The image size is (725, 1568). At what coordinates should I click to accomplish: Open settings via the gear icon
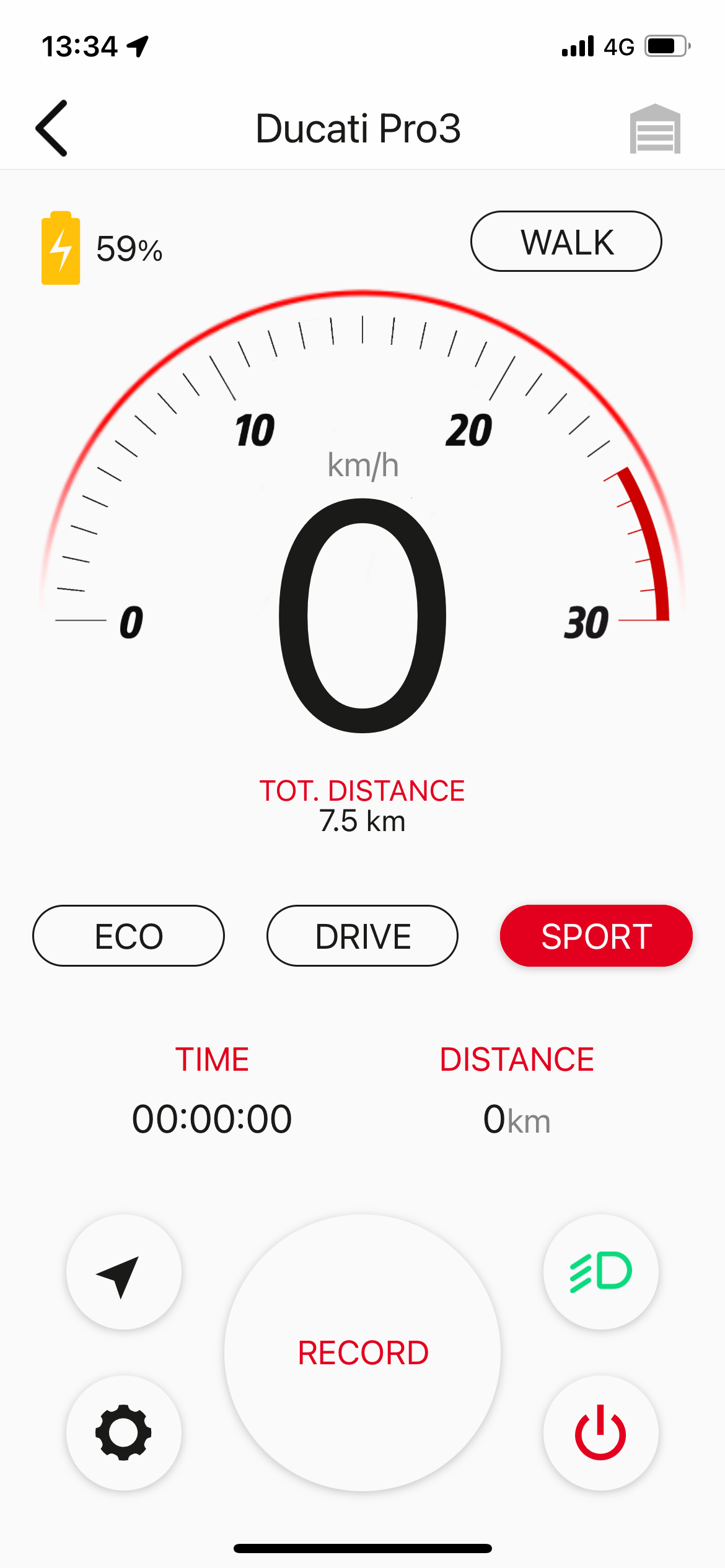(x=124, y=1432)
